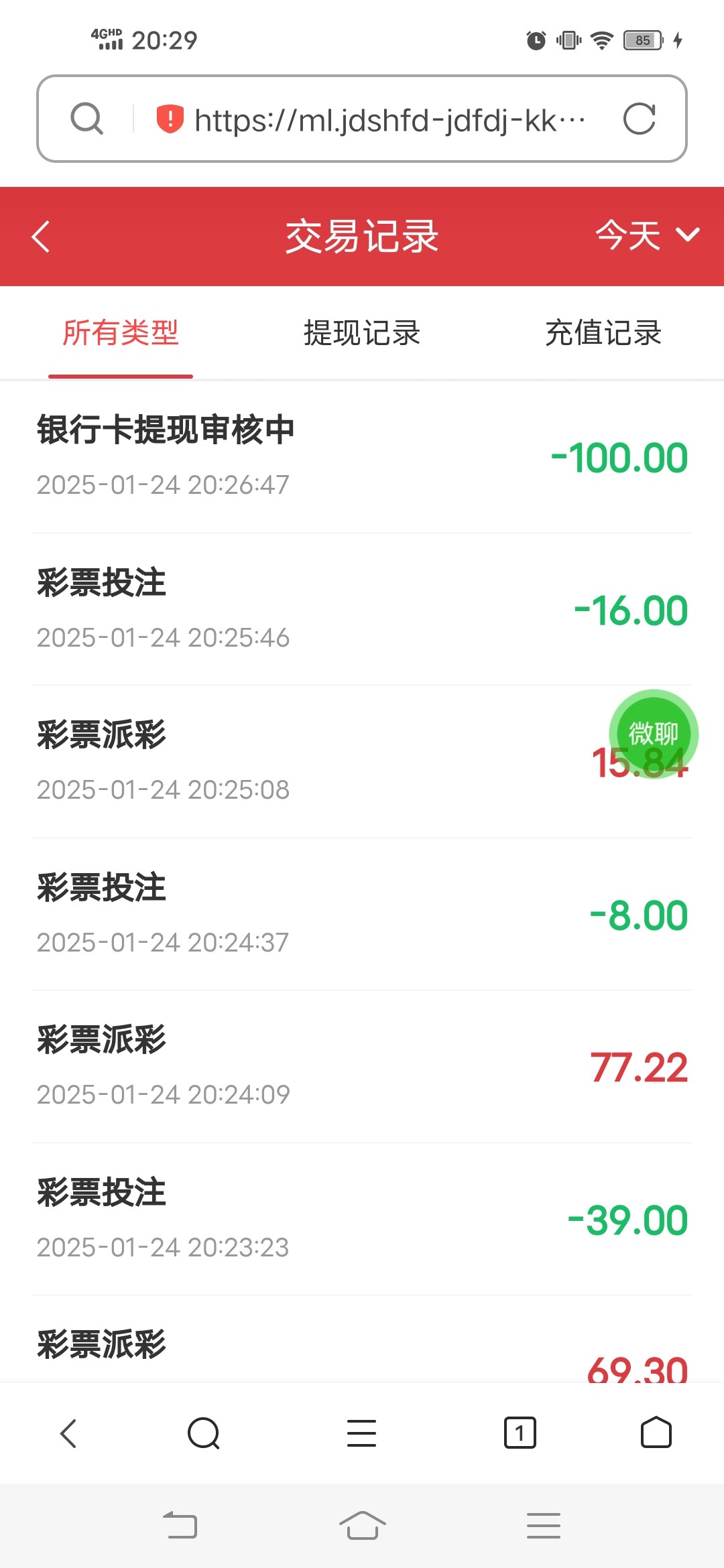724x1568 pixels.
Task: Go to the browser home page
Action: (656, 1433)
